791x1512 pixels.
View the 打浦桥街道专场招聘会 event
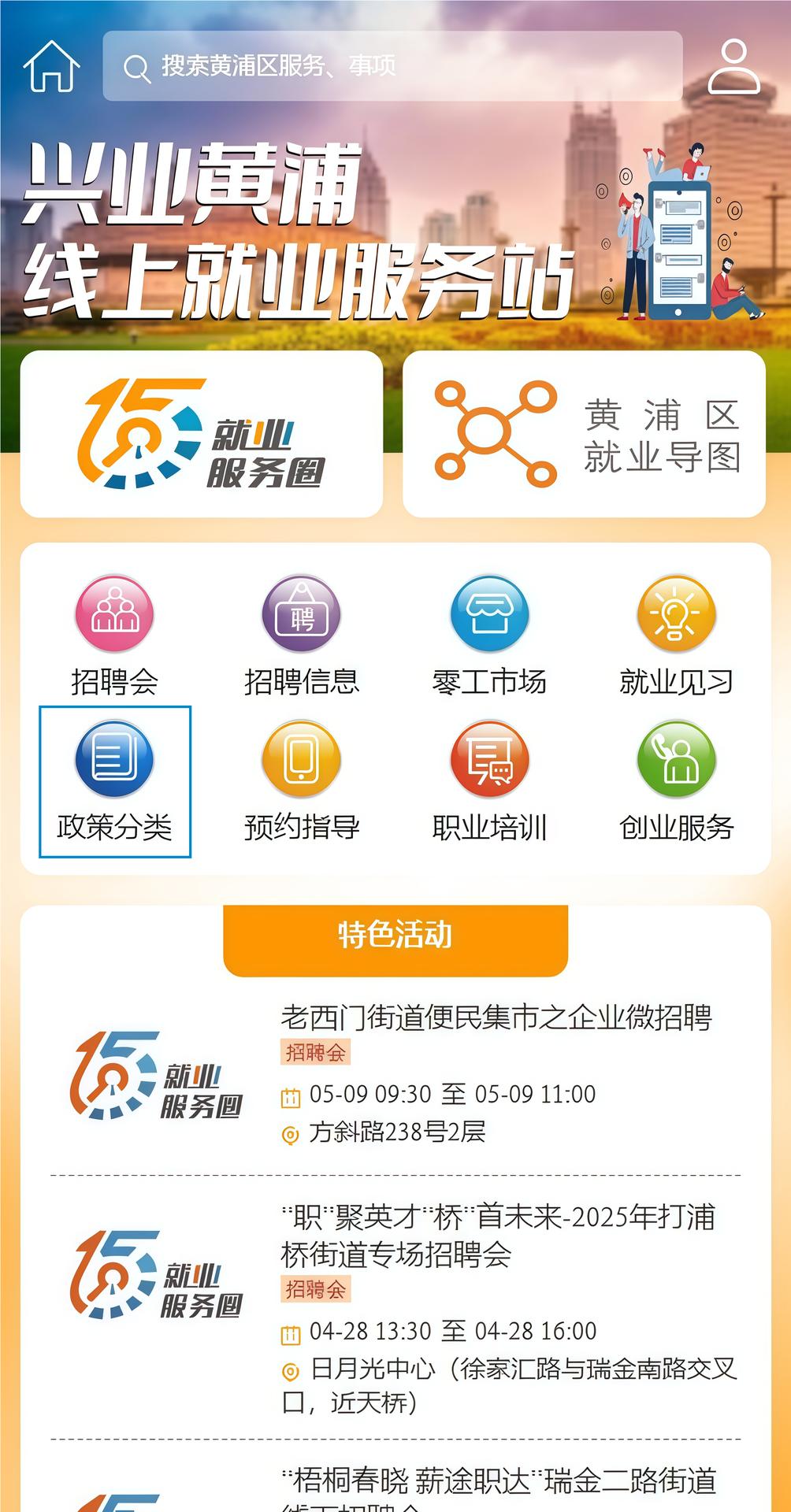tap(496, 1235)
